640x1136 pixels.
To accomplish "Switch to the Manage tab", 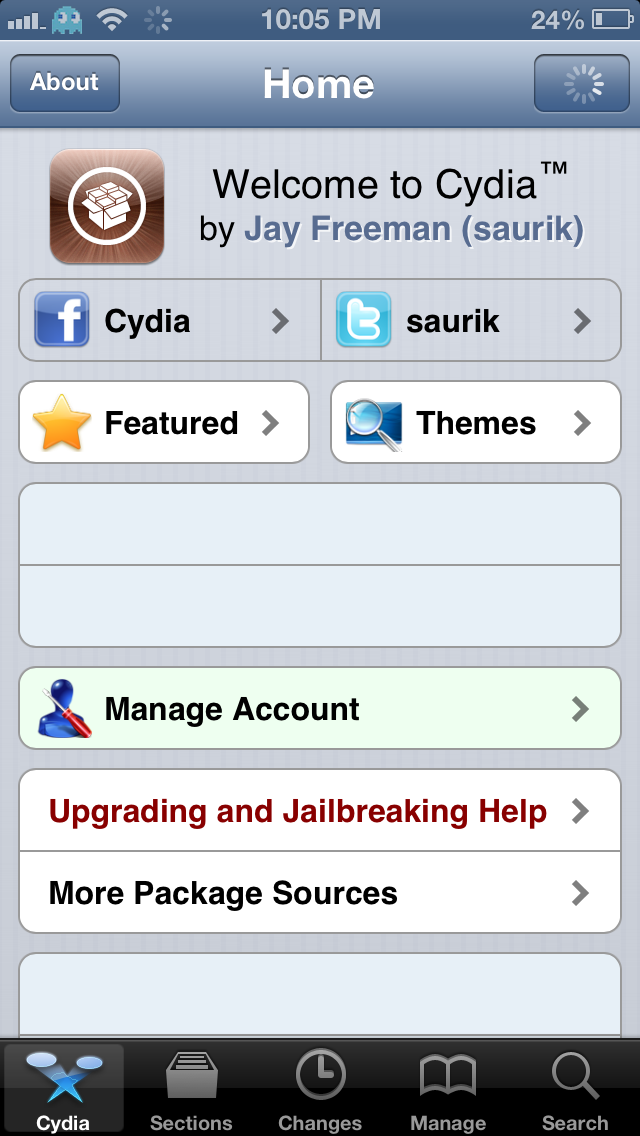I will click(448, 1090).
